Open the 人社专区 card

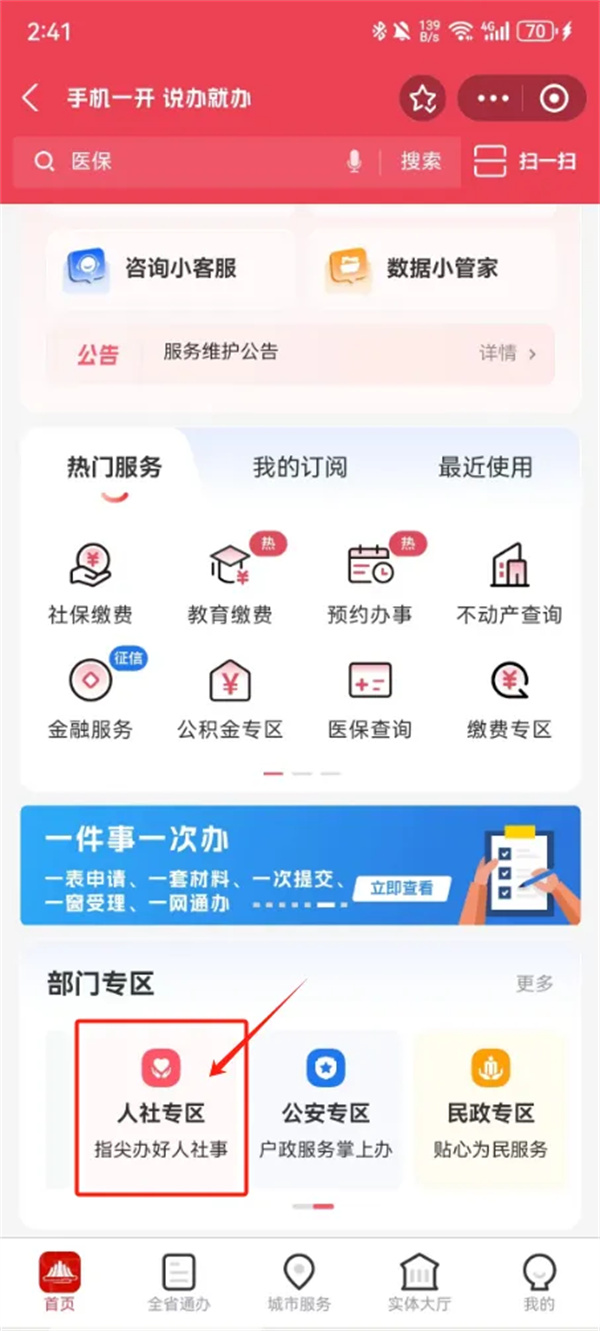point(161,1106)
